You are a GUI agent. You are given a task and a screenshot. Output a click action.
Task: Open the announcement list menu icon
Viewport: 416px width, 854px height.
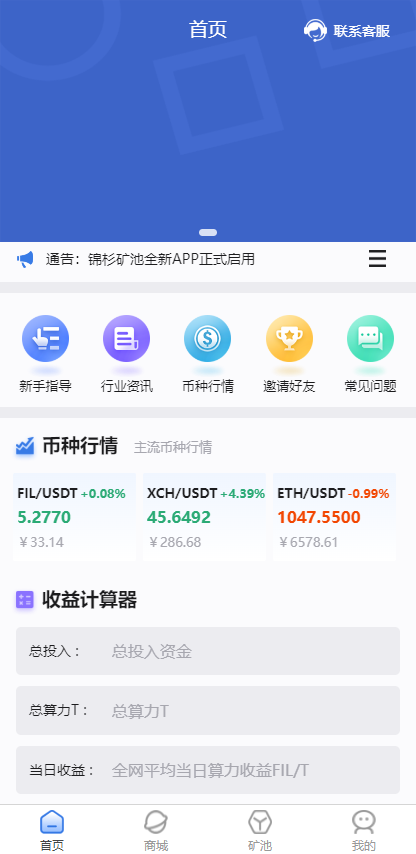377,259
